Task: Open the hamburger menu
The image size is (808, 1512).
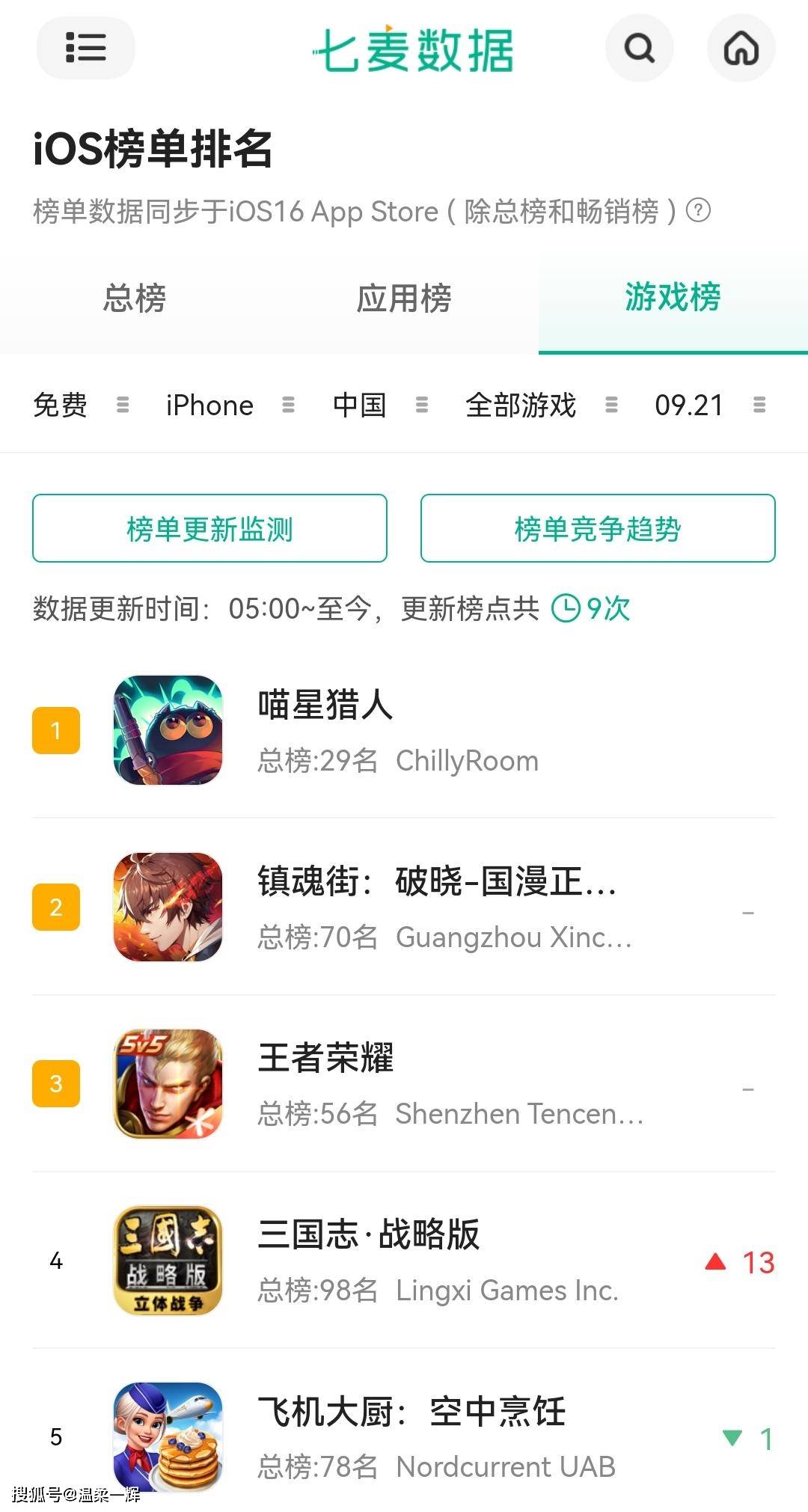Action: point(85,48)
